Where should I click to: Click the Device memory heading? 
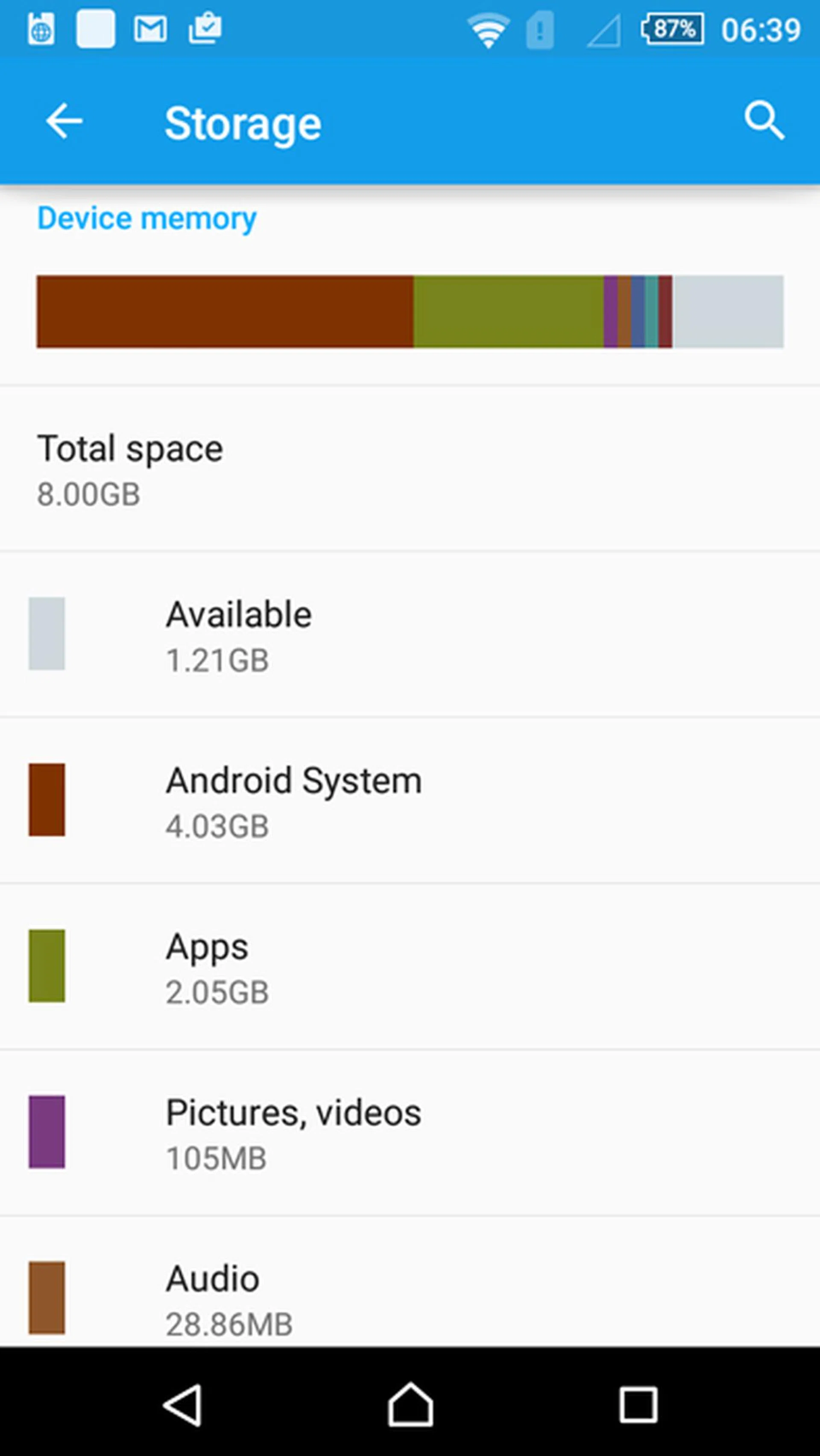(x=146, y=218)
